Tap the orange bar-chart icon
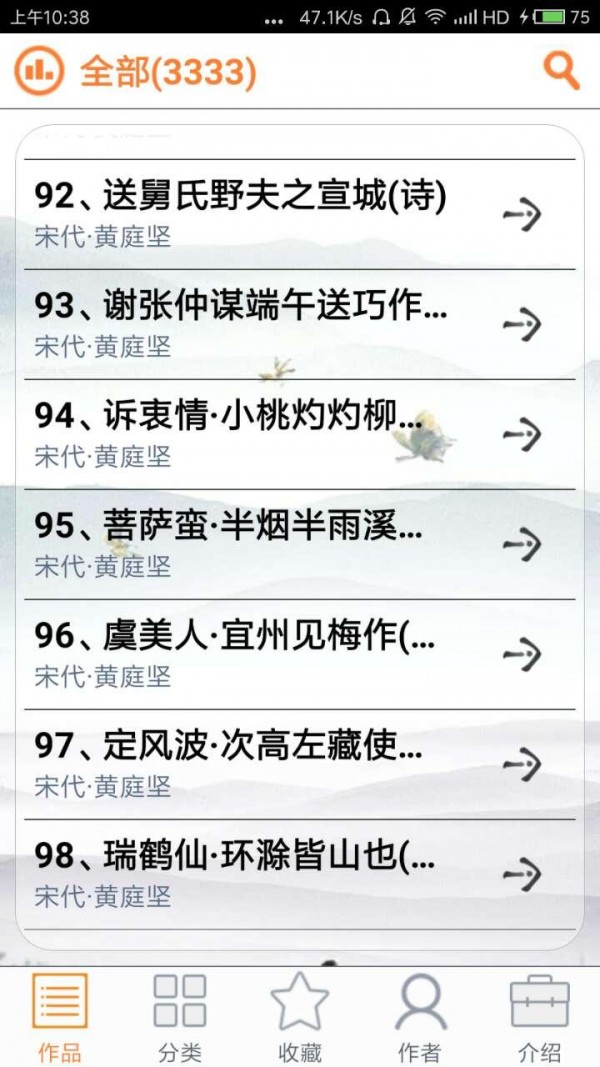Viewport: 600px width, 1067px height. click(39, 71)
